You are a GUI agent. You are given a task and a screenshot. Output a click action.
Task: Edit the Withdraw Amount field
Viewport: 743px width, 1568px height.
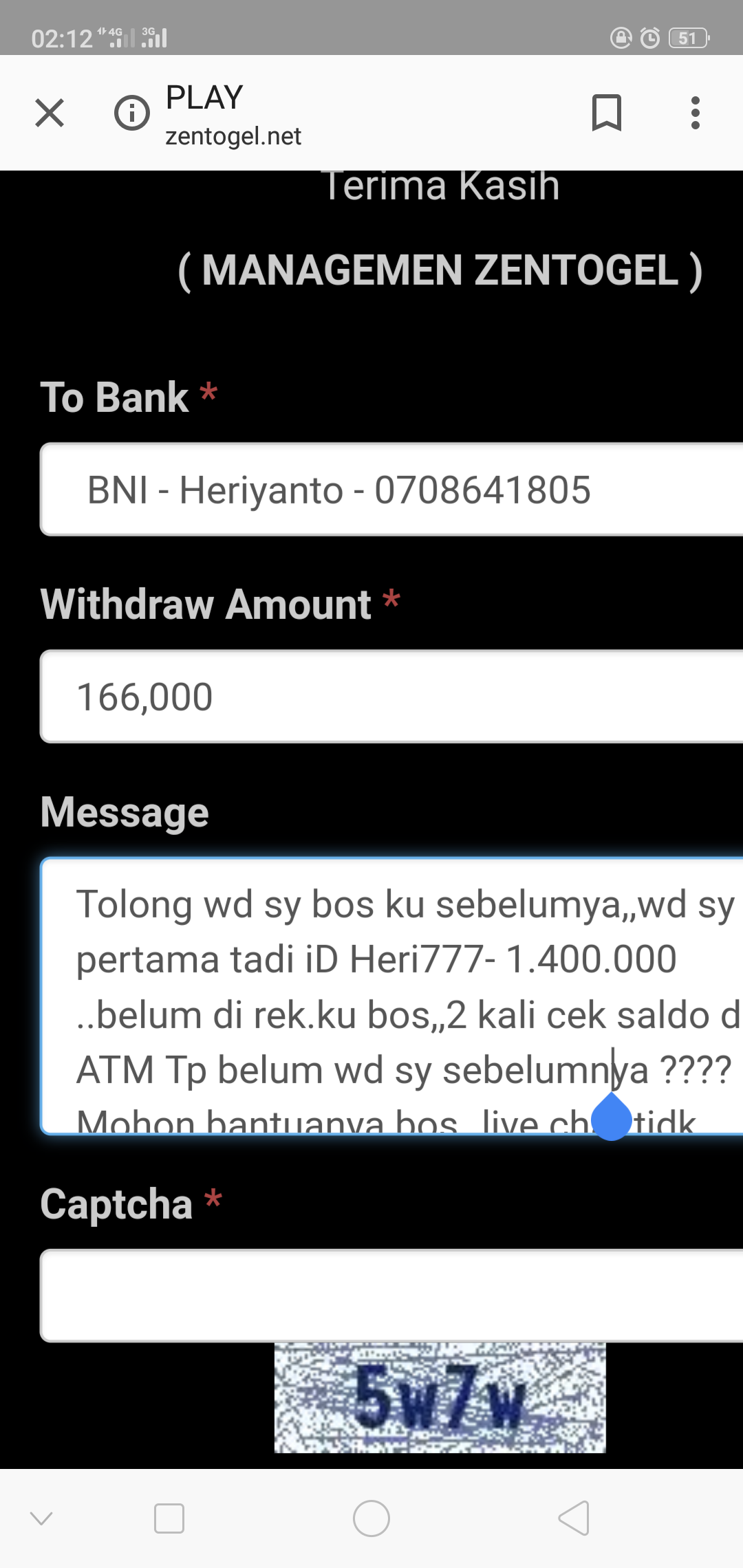[x=392, y=696]
